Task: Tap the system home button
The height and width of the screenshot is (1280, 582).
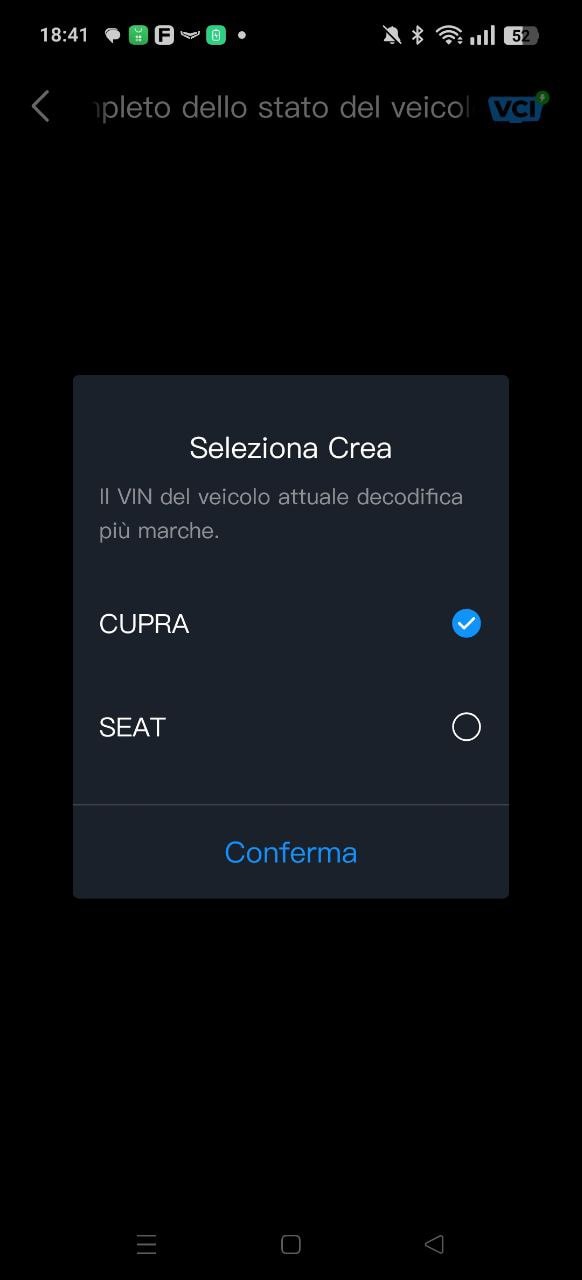Action: (291, 1244)
